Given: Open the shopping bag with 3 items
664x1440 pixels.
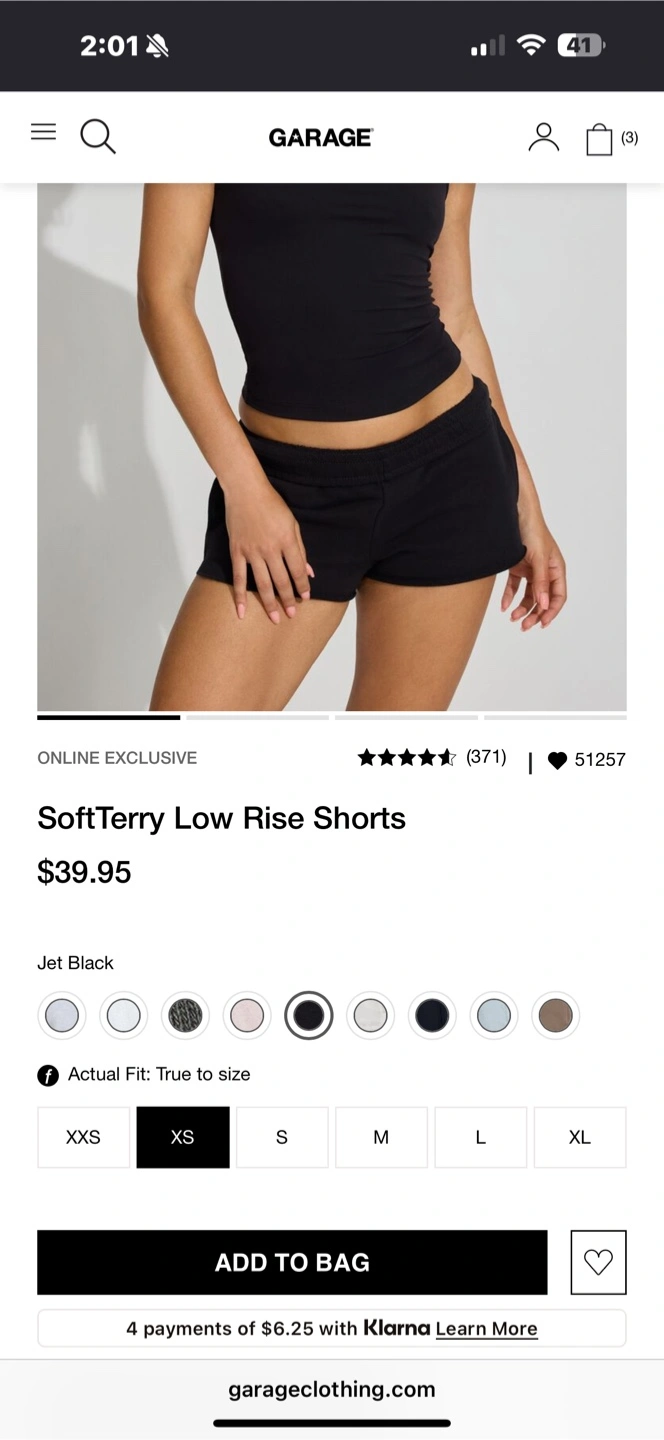Looking at the screenshot, I should click(600, 139).
